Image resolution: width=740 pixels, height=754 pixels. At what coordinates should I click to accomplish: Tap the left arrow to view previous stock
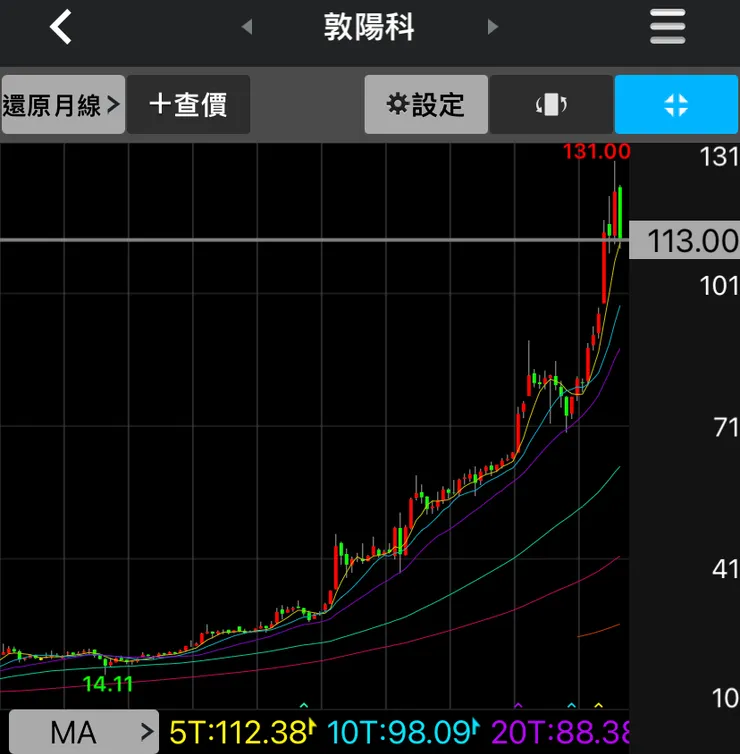tap(246, 27)
